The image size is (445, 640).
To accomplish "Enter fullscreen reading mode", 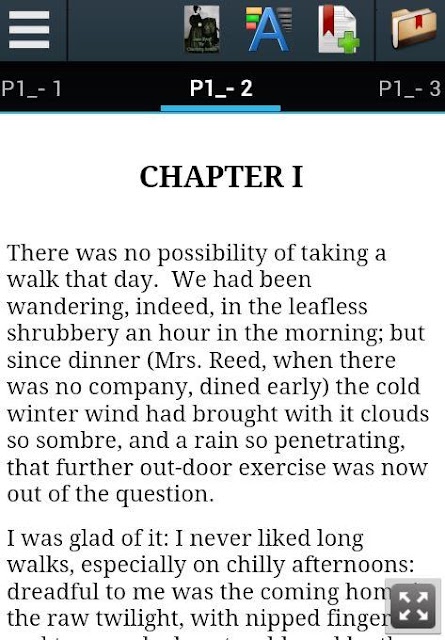I will click(x=413, y=606).
